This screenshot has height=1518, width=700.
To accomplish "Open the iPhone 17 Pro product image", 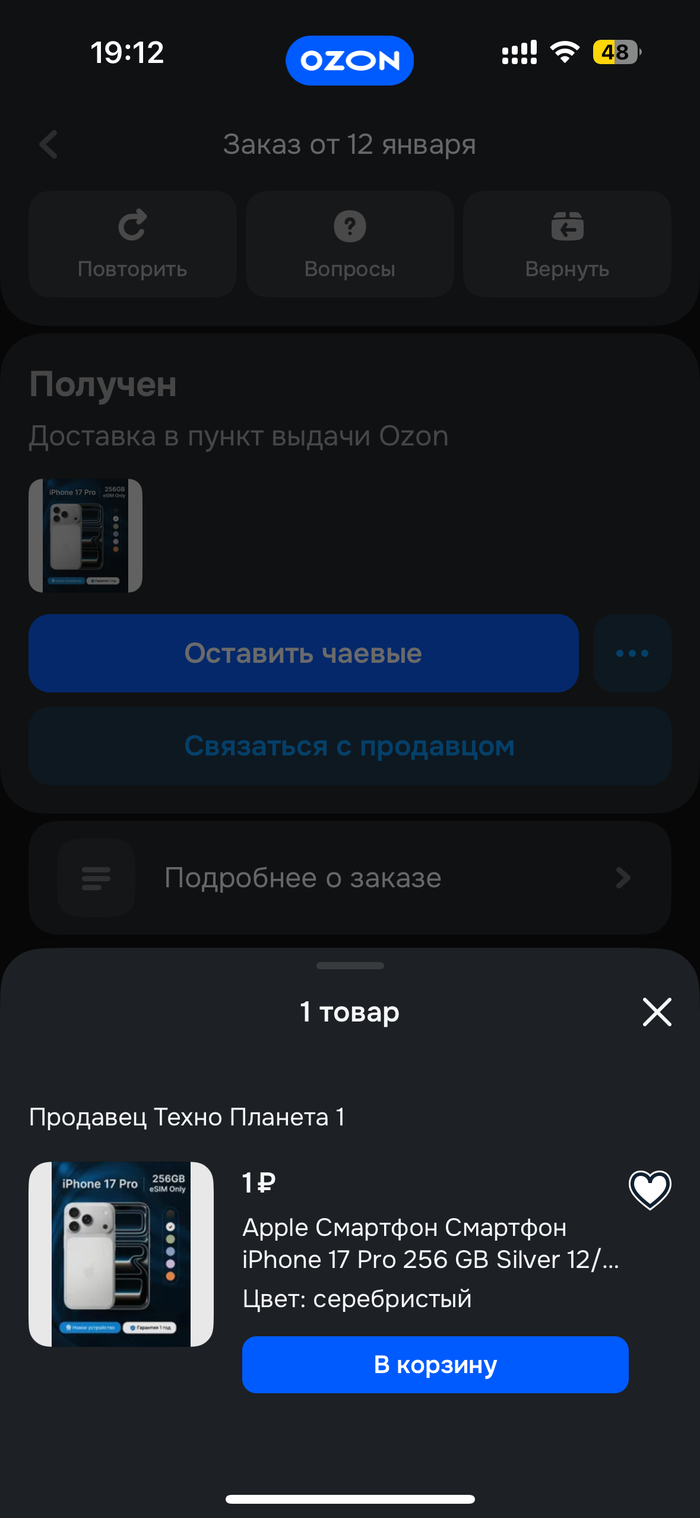I will click(121, 1254).
